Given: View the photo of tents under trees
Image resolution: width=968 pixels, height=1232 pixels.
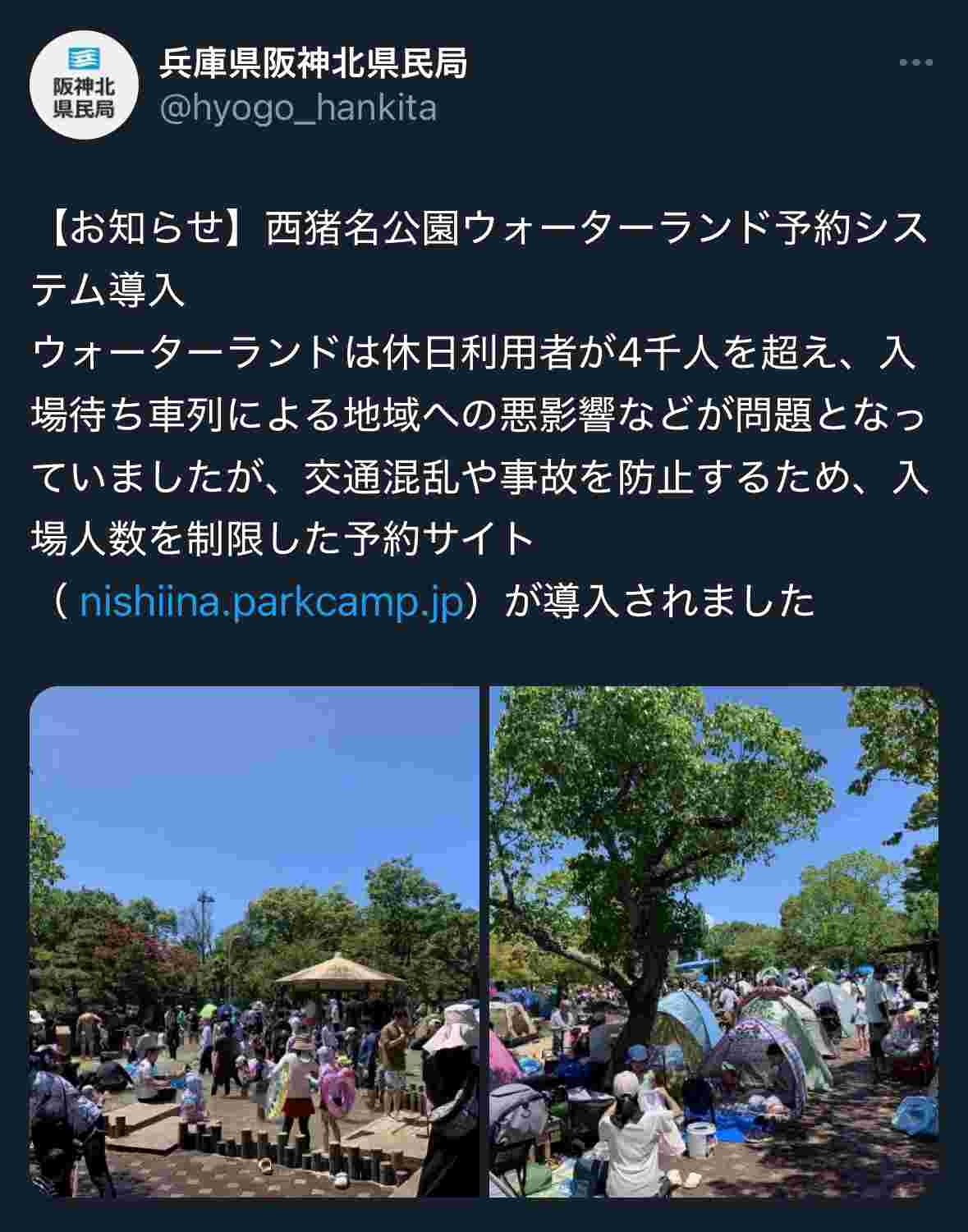Looking at the screenshot, I should [713, 941].
